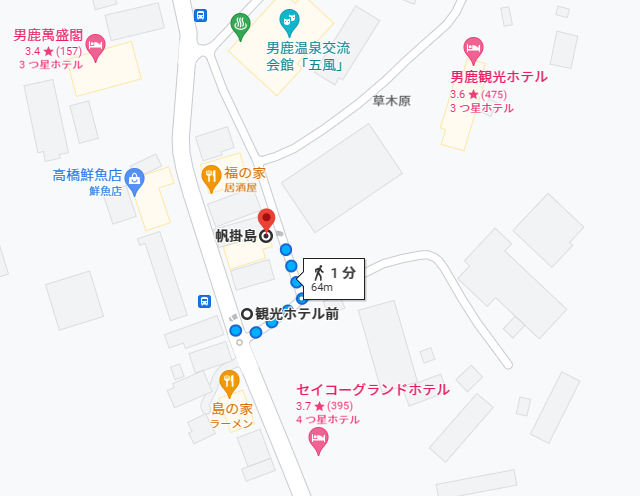Viewport: 640px width, 496px height.
Task: Select the 高橋鮮魚店 shop marker
Action: pyautogui.click(x=135, y=181)
